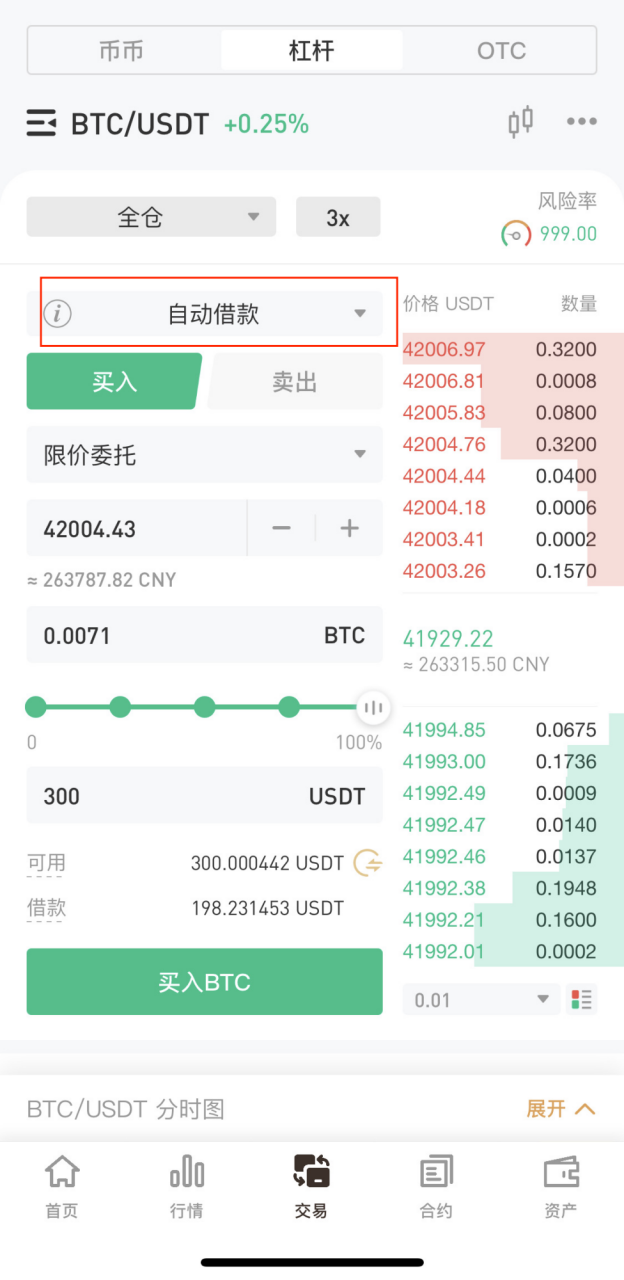Switch to the 币币 tab

[x=122, y=51]
